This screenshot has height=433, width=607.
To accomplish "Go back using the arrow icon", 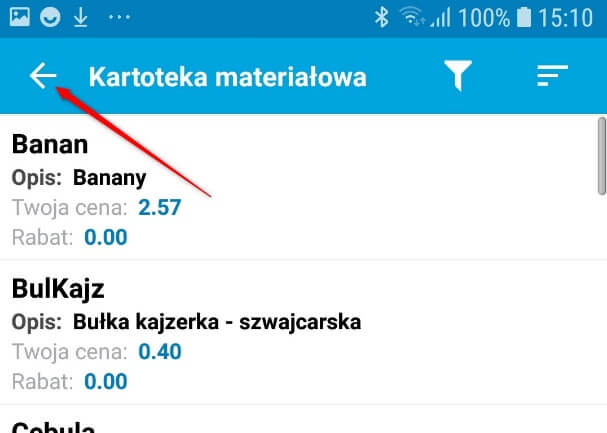I will tap(43, 76).
